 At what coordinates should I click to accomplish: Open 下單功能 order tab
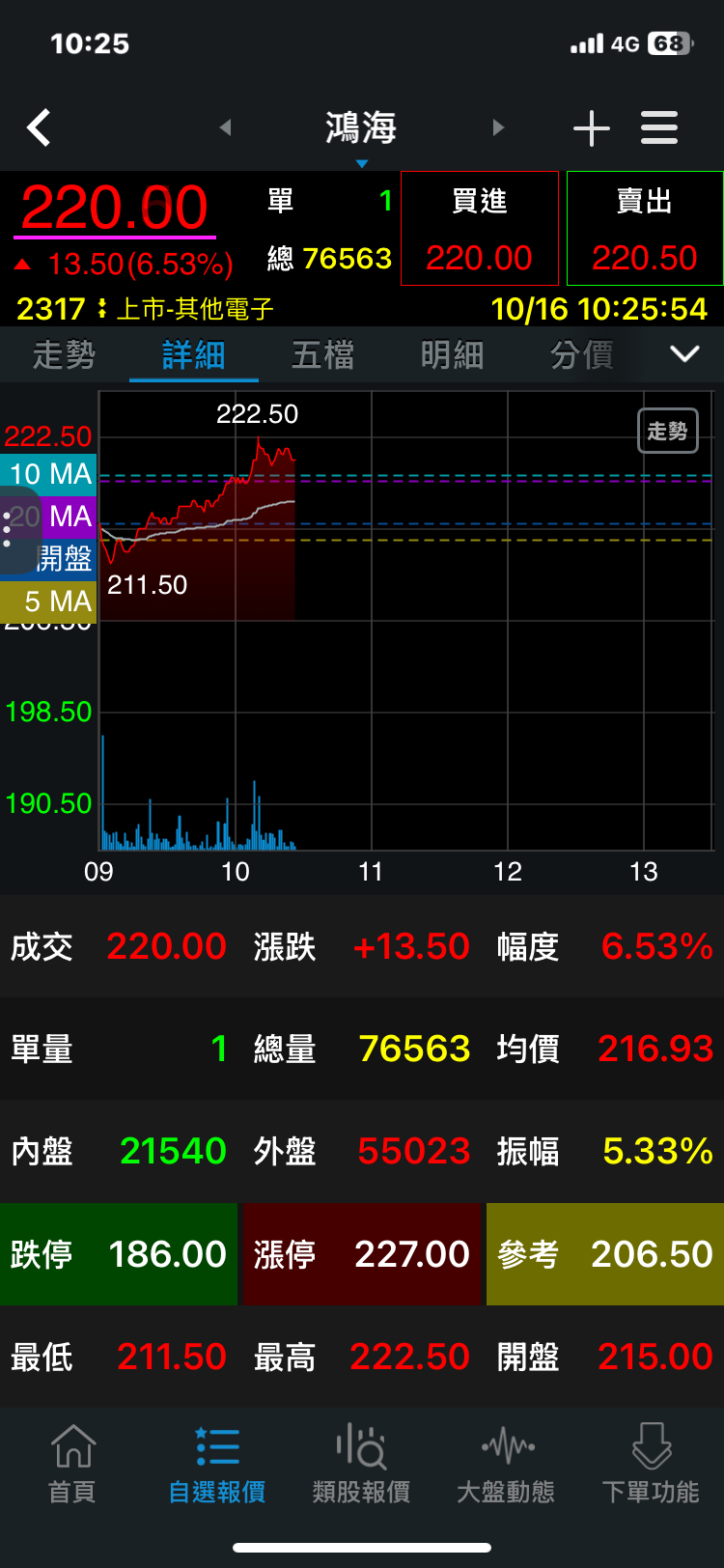tap(652, 1464)
